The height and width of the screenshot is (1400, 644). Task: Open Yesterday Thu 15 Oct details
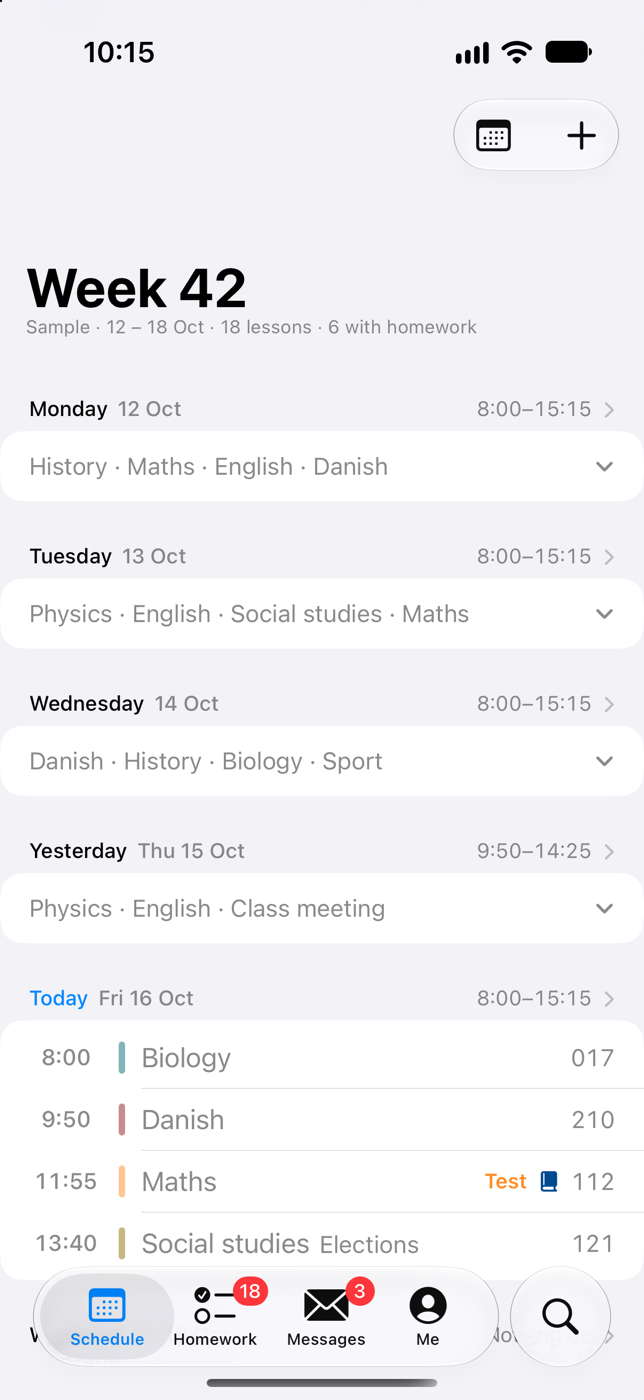point(322,851)
